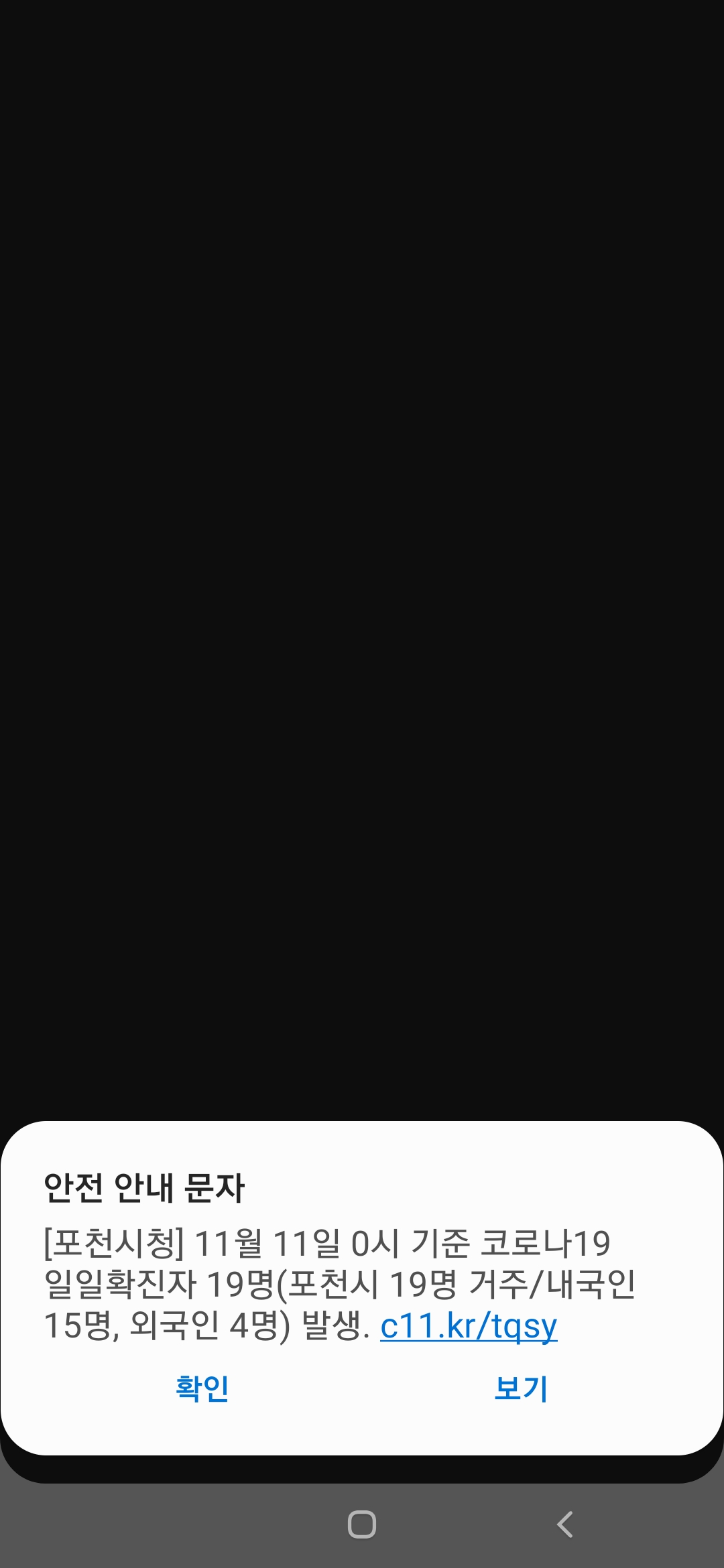The width and height of the screenshot is (724, 1568).
Task: Open the c11.kr/tqsy link
Action: (469, 1326)
